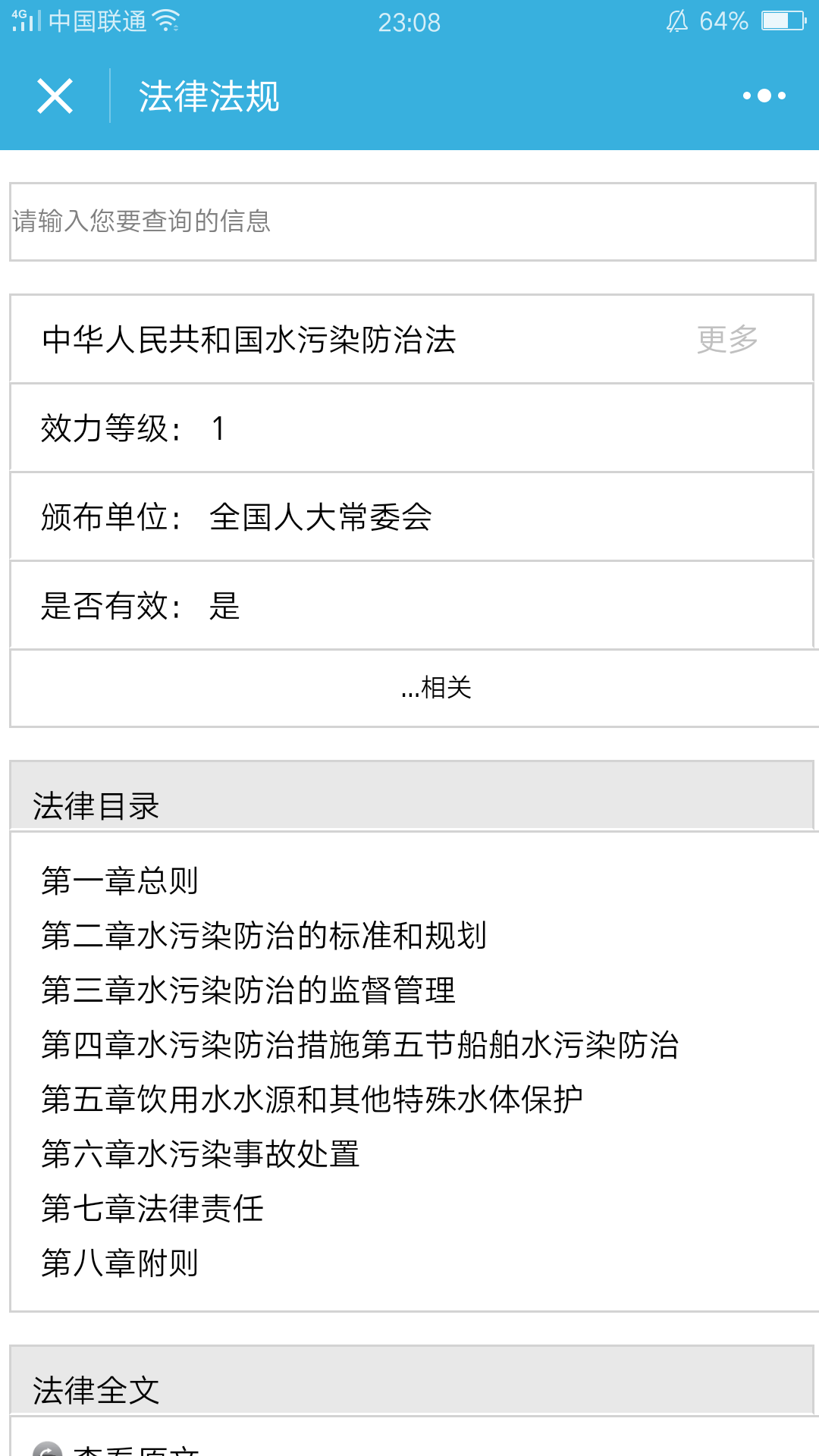Open 第二章水污染防治的标准和规划
Screen dimensions: 819x1456
264,935
